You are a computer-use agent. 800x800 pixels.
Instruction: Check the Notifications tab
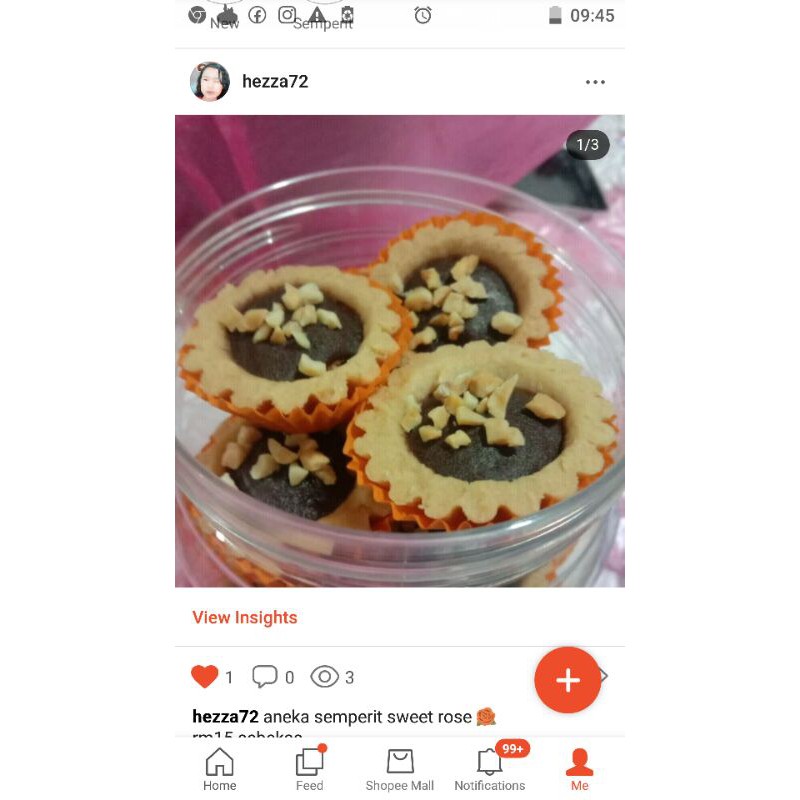point(490,769)
